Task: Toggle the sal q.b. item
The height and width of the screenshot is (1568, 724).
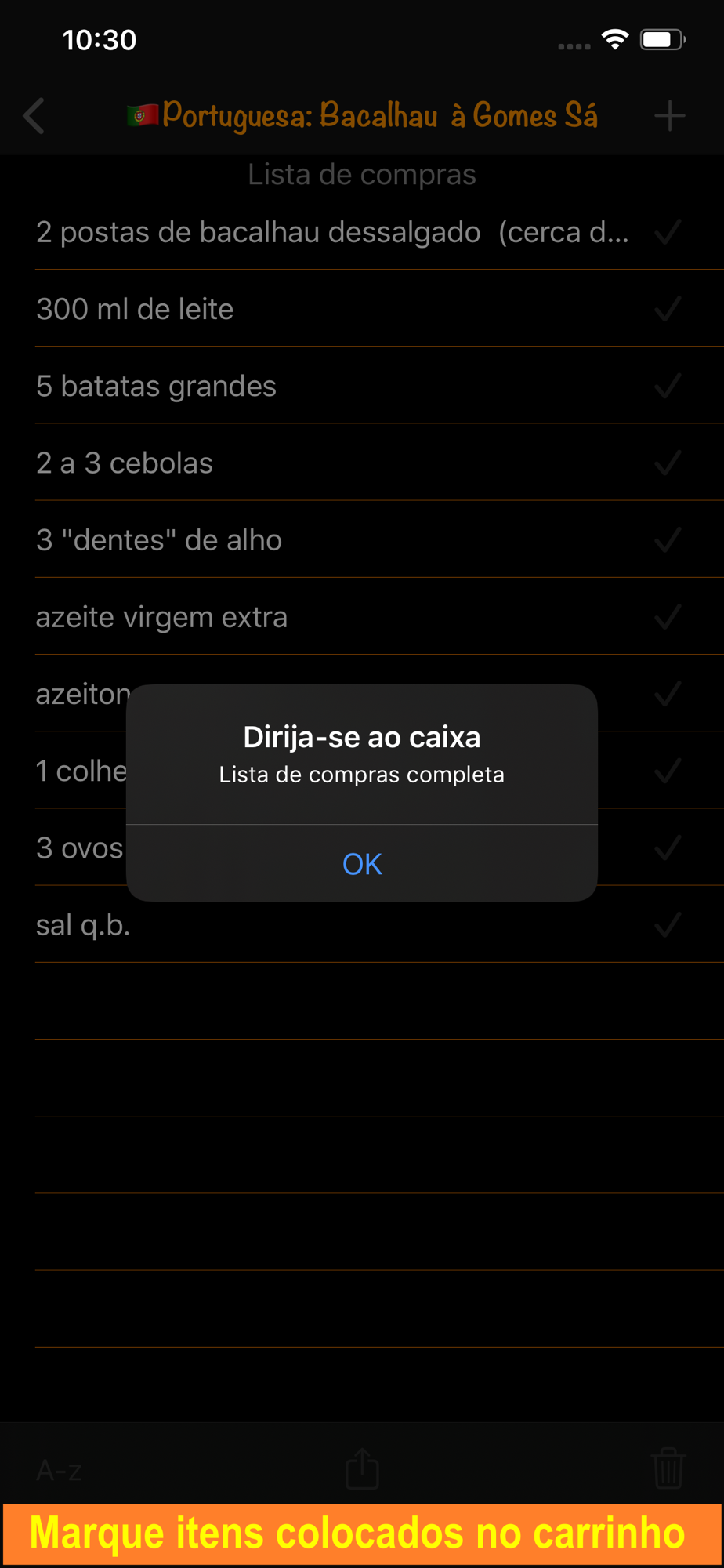Action: point(379,925)
